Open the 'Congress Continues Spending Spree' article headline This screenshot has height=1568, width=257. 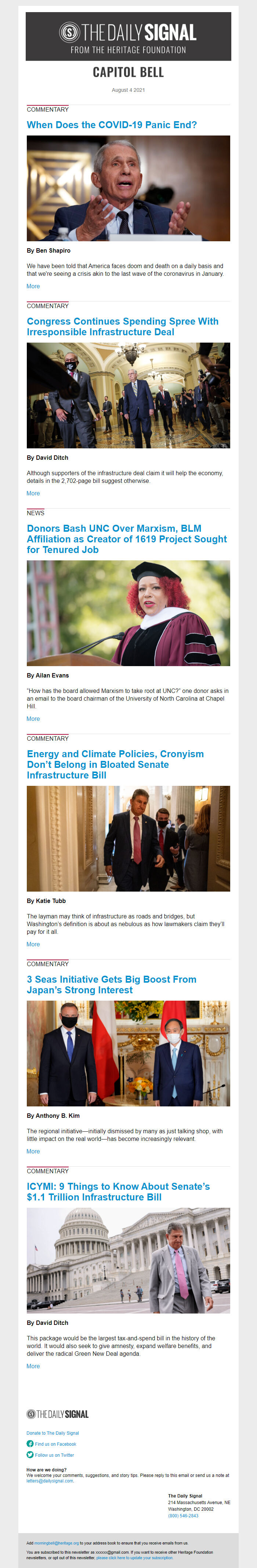[x=122, y=326]
